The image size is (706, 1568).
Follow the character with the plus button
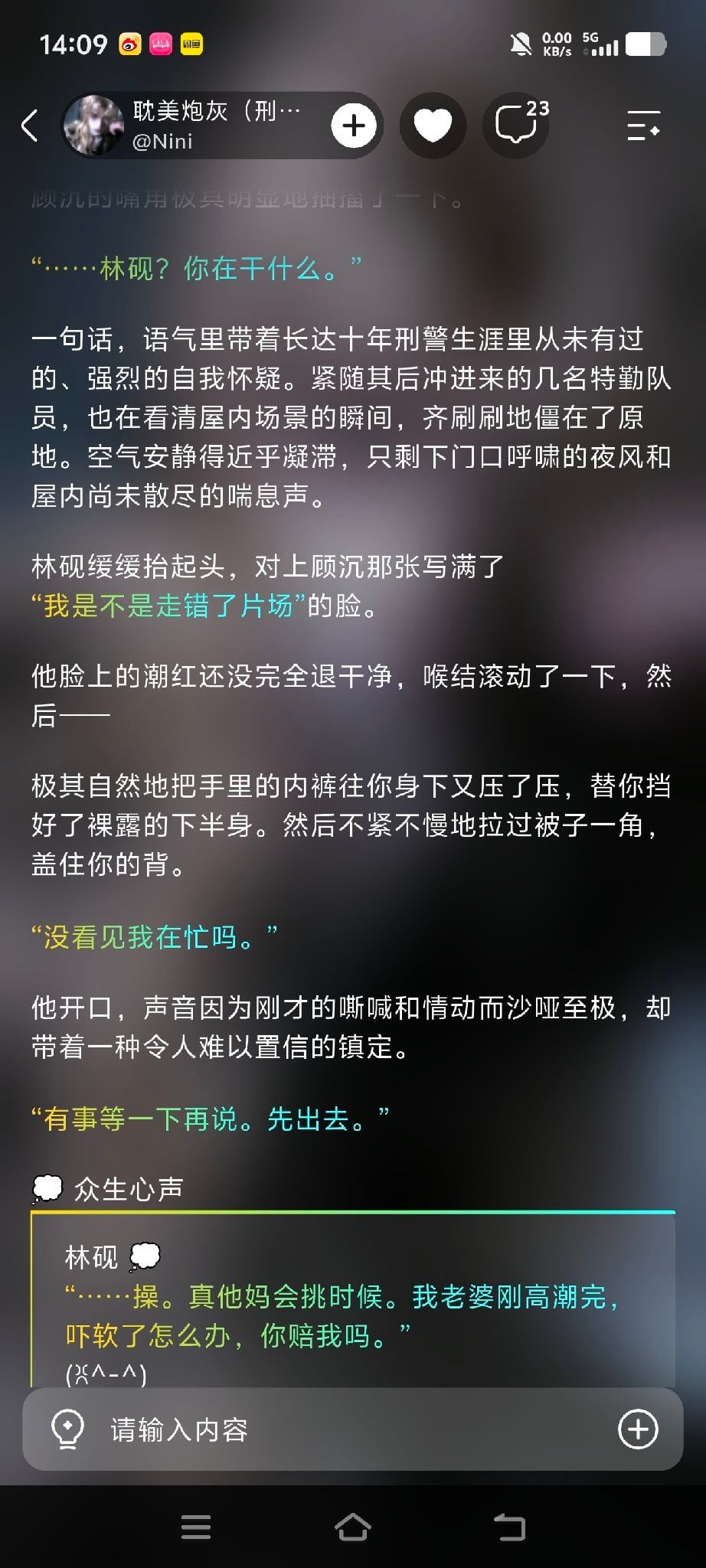click(354, 126)
